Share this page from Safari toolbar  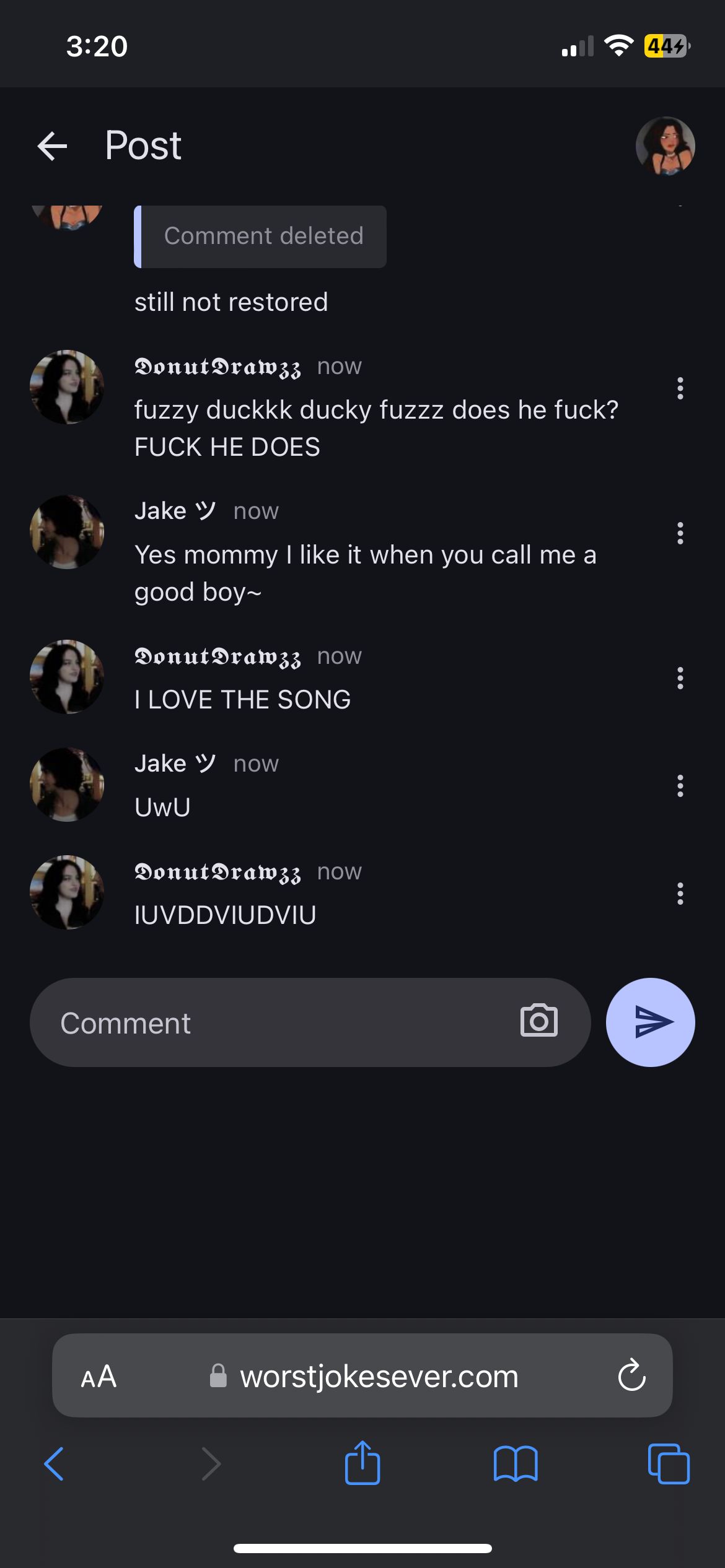coord(362,1463)
